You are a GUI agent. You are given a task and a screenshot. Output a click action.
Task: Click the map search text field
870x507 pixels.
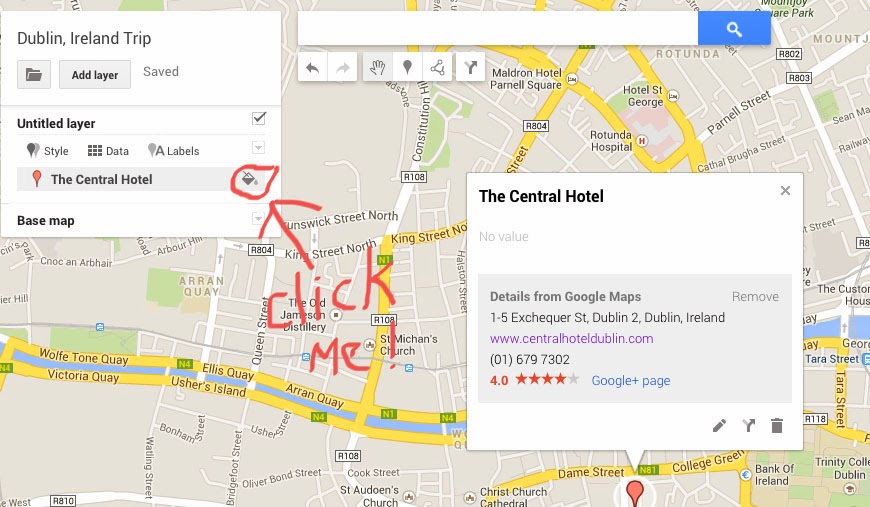(x=497, y=29)
